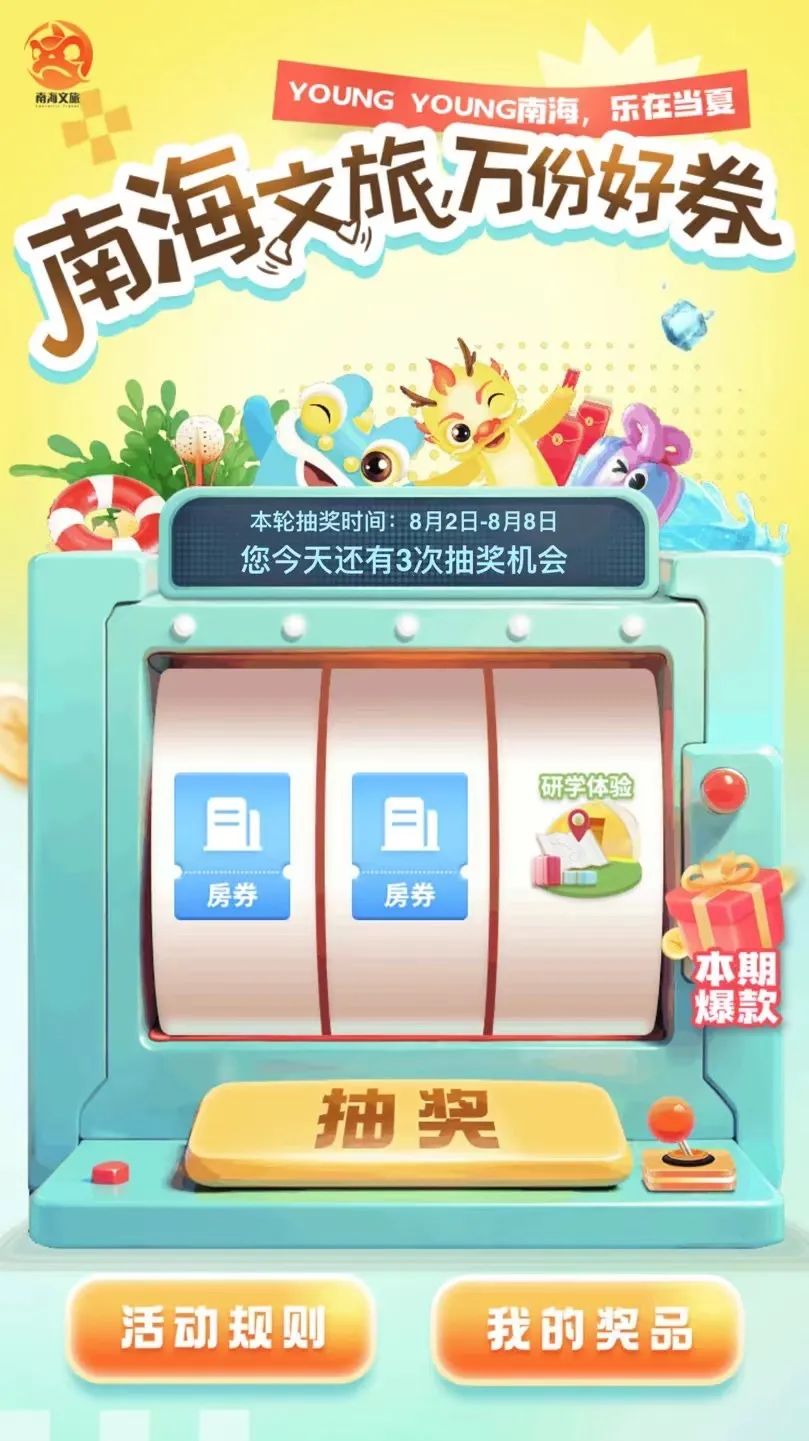Open 活动规则 activity rules
Viewport: 809px width, 1441px height.
point(223,1329)
